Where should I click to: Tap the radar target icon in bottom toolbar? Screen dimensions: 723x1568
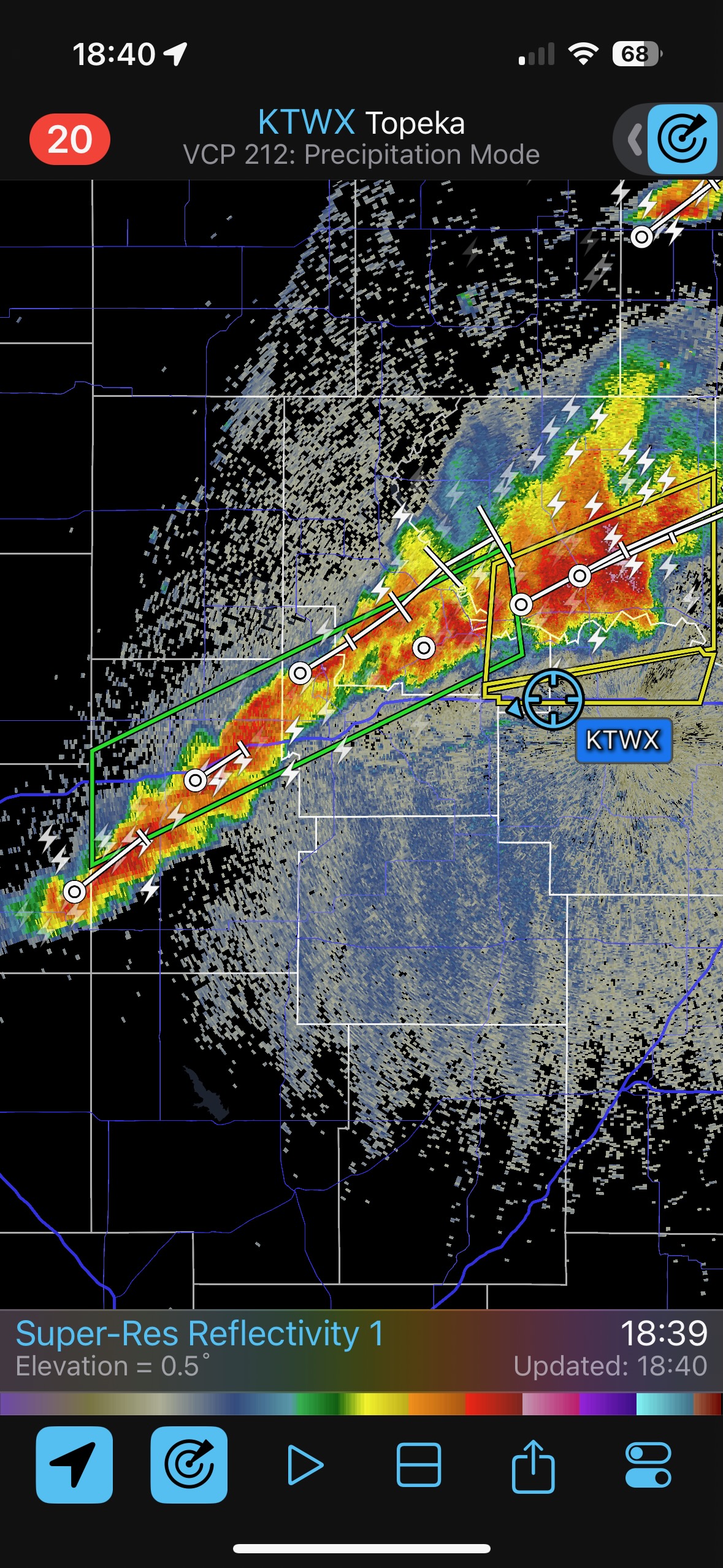pos(189,1465)
